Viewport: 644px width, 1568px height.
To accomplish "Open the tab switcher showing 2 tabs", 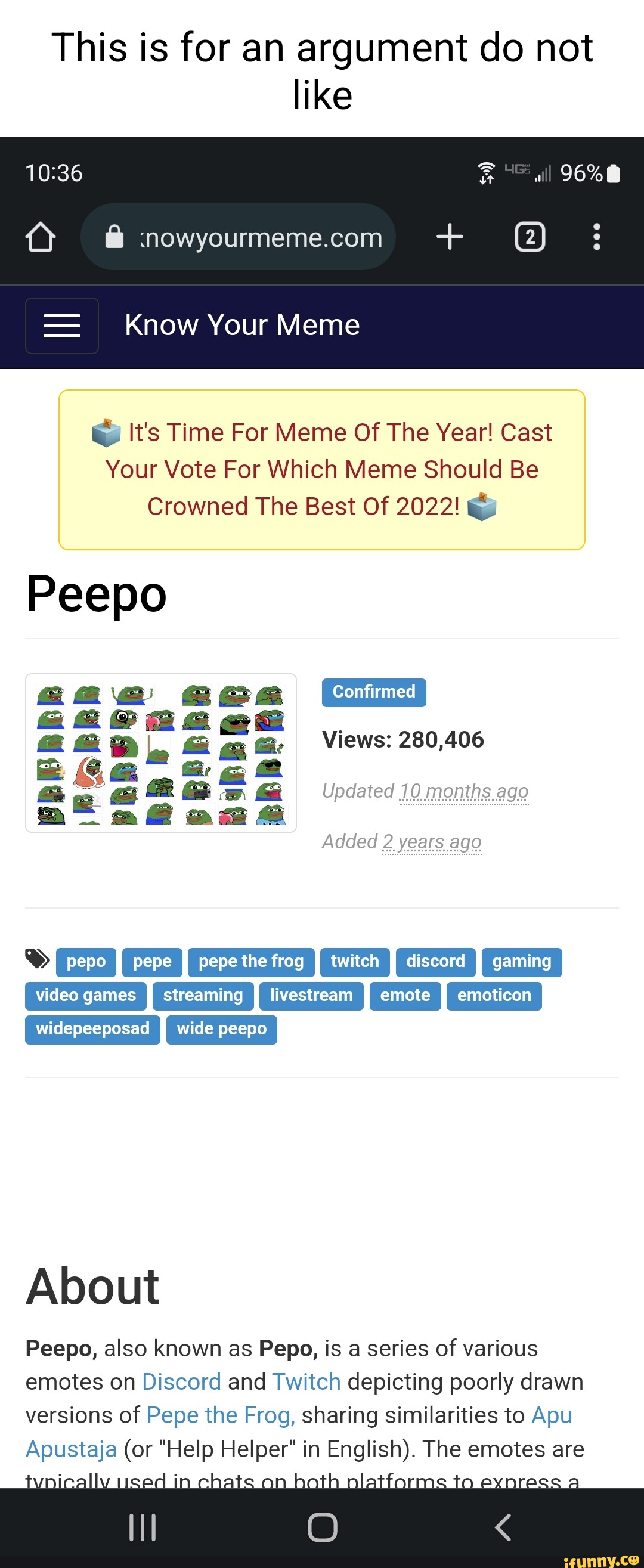I will [x=529, y=237].
